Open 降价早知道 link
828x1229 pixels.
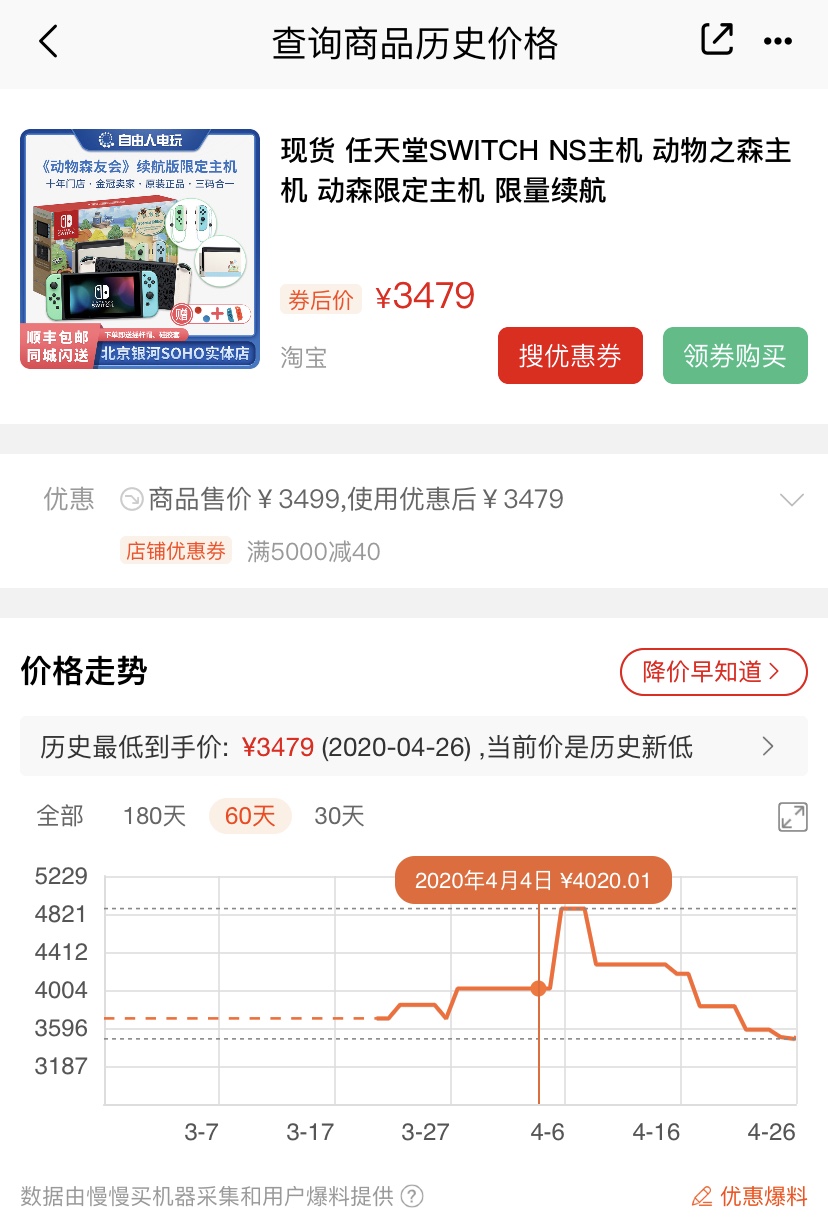point(713,672)
